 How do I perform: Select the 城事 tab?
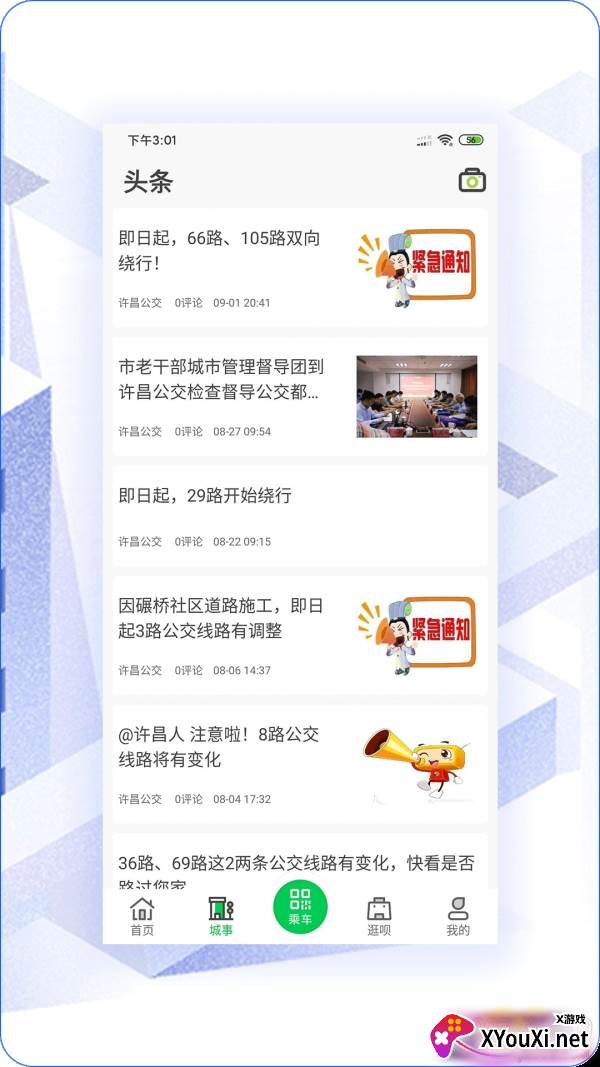click(221, 916)
